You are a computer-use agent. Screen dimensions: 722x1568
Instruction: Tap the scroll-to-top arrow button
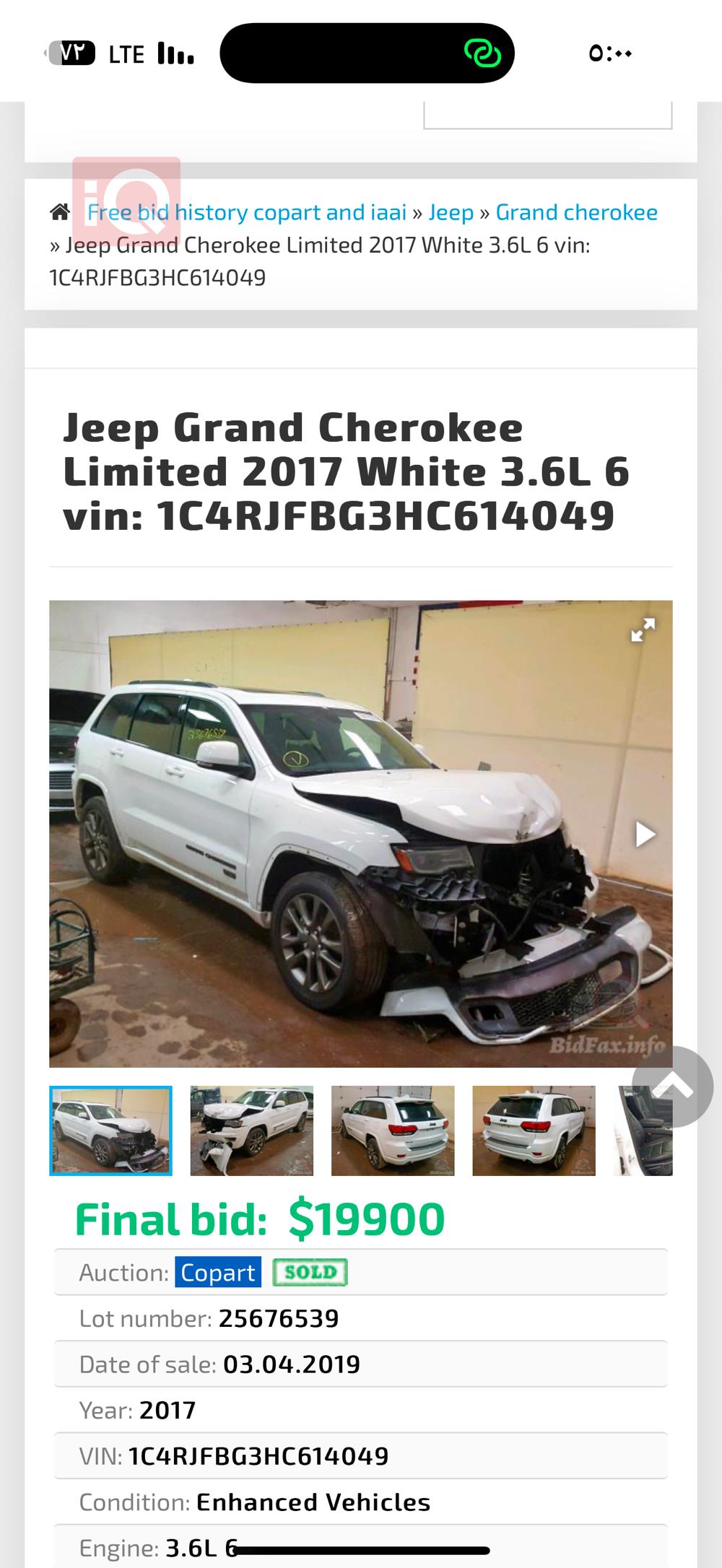[x=672, y=1086]
